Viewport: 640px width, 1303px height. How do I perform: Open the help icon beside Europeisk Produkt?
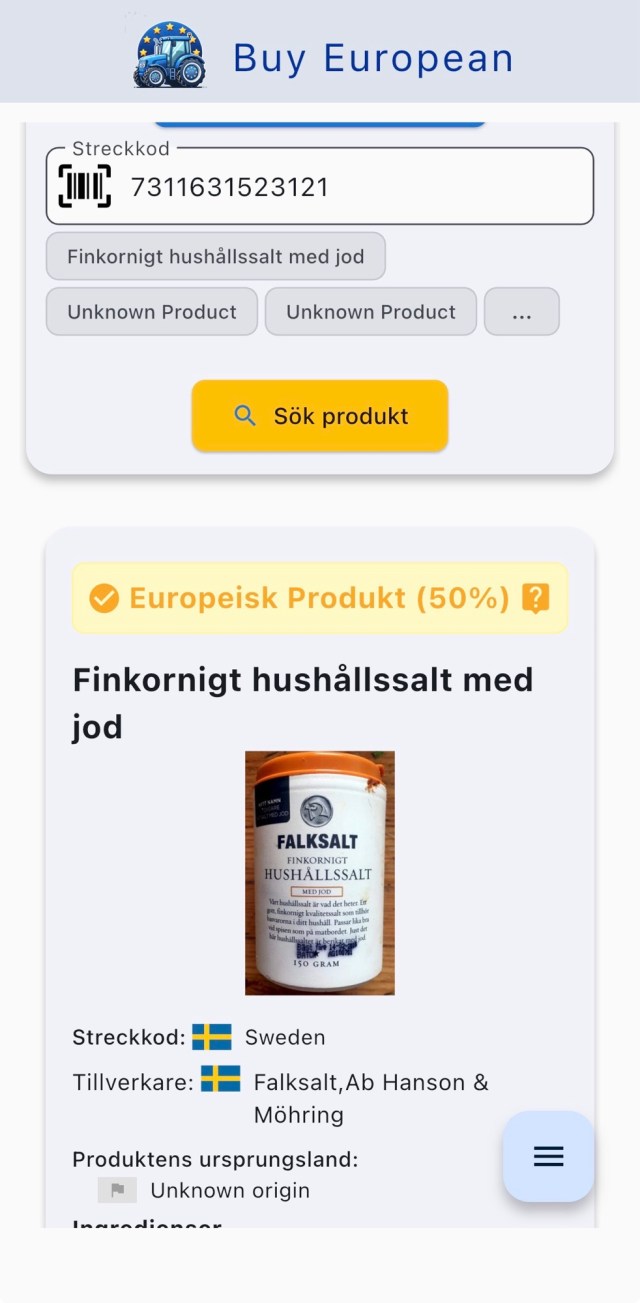[x=536, y=598]
